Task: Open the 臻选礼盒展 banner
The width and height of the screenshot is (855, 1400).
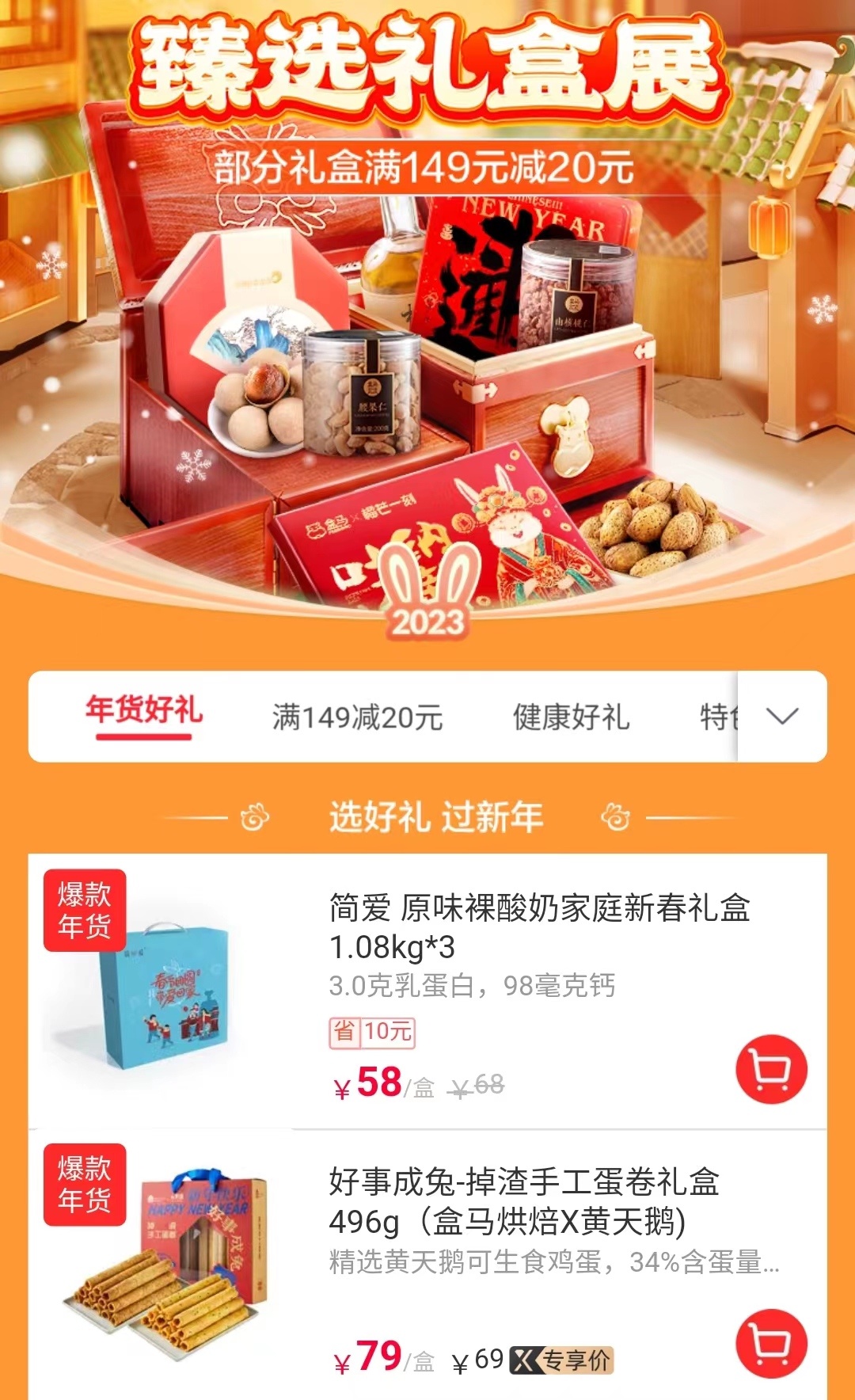Action: (x=427, y=317)
